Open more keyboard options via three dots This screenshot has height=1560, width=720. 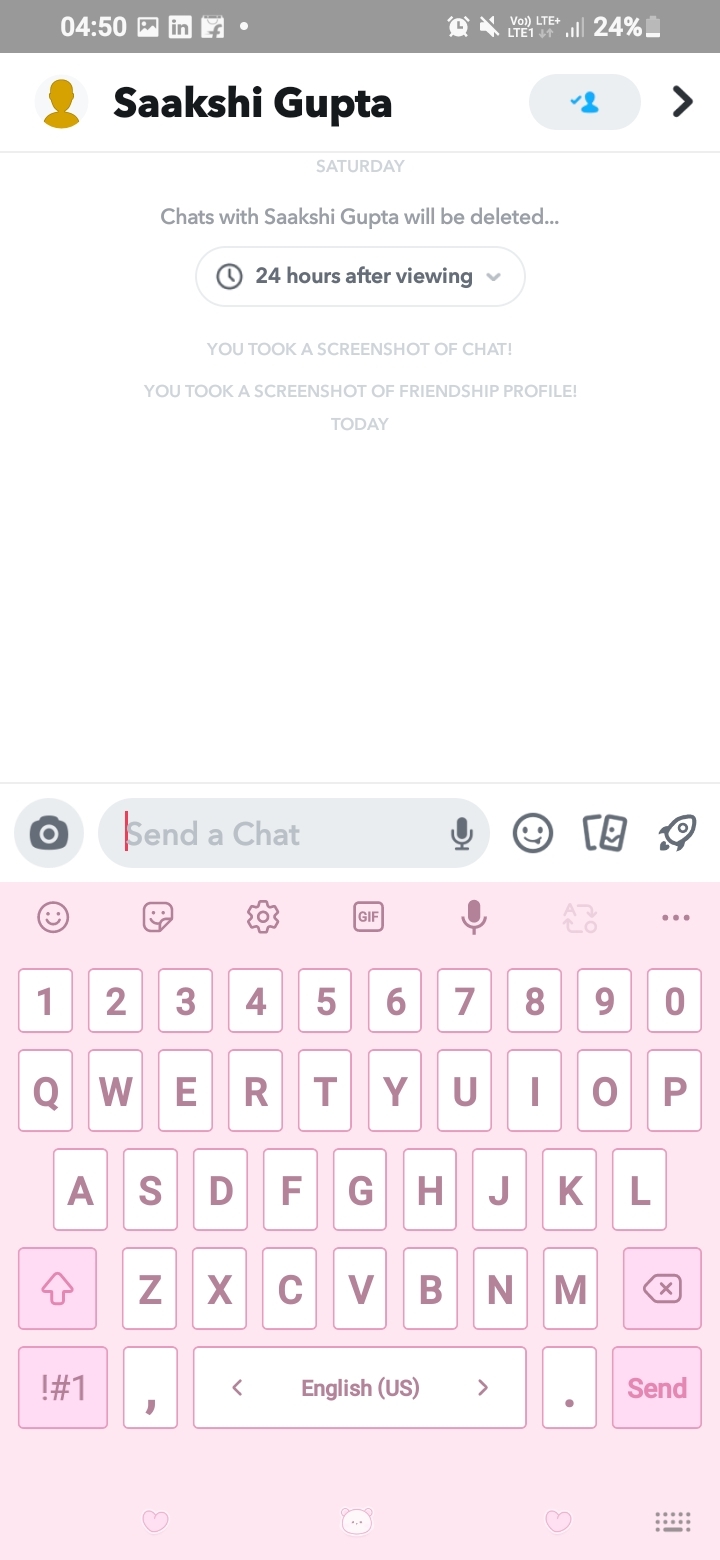676,918
